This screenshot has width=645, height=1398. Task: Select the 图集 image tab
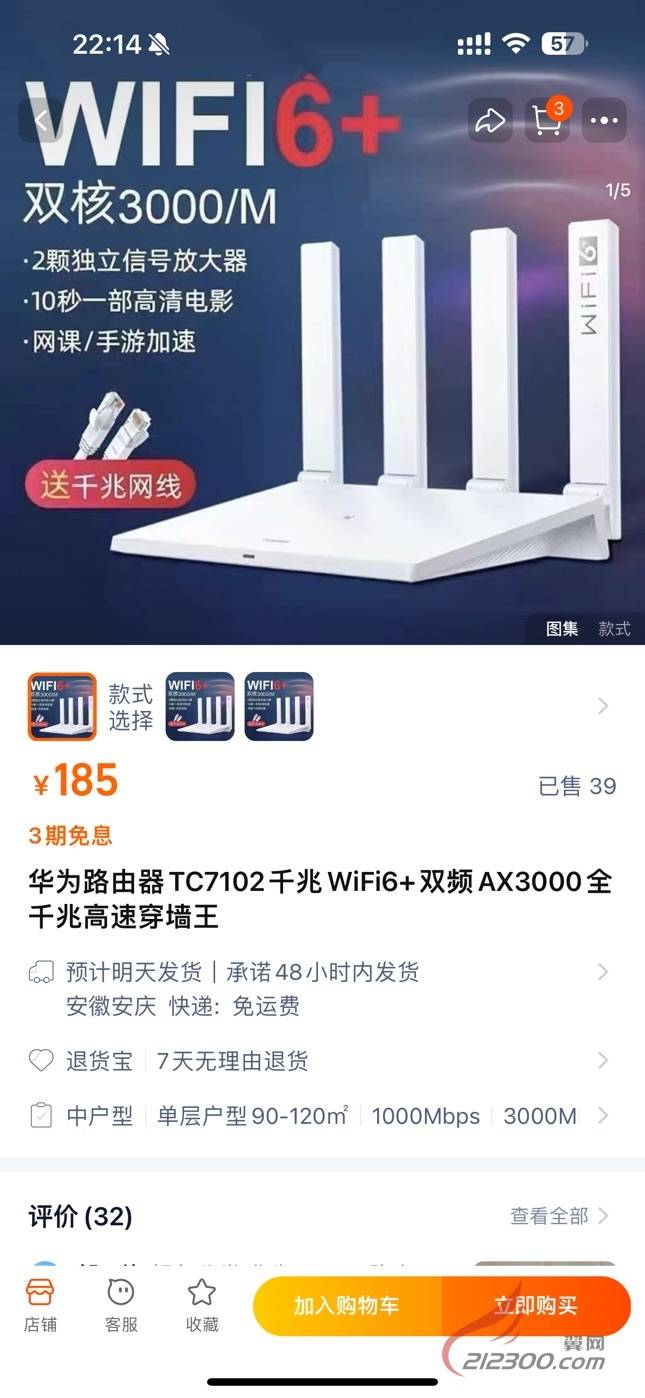pyautogui.click(x=562, y=629)
